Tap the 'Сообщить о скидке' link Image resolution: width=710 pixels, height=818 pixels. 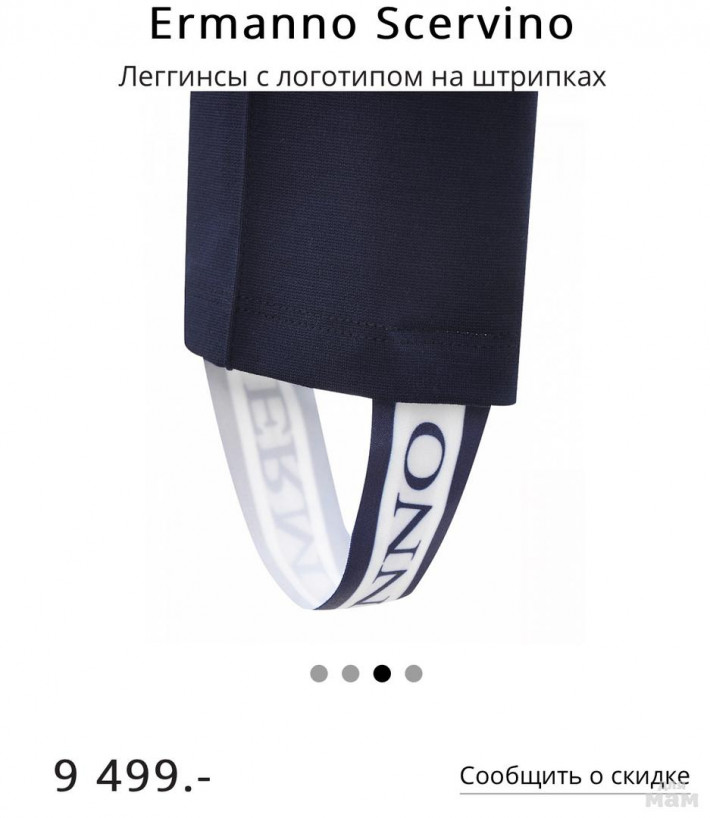pos(574,776)
